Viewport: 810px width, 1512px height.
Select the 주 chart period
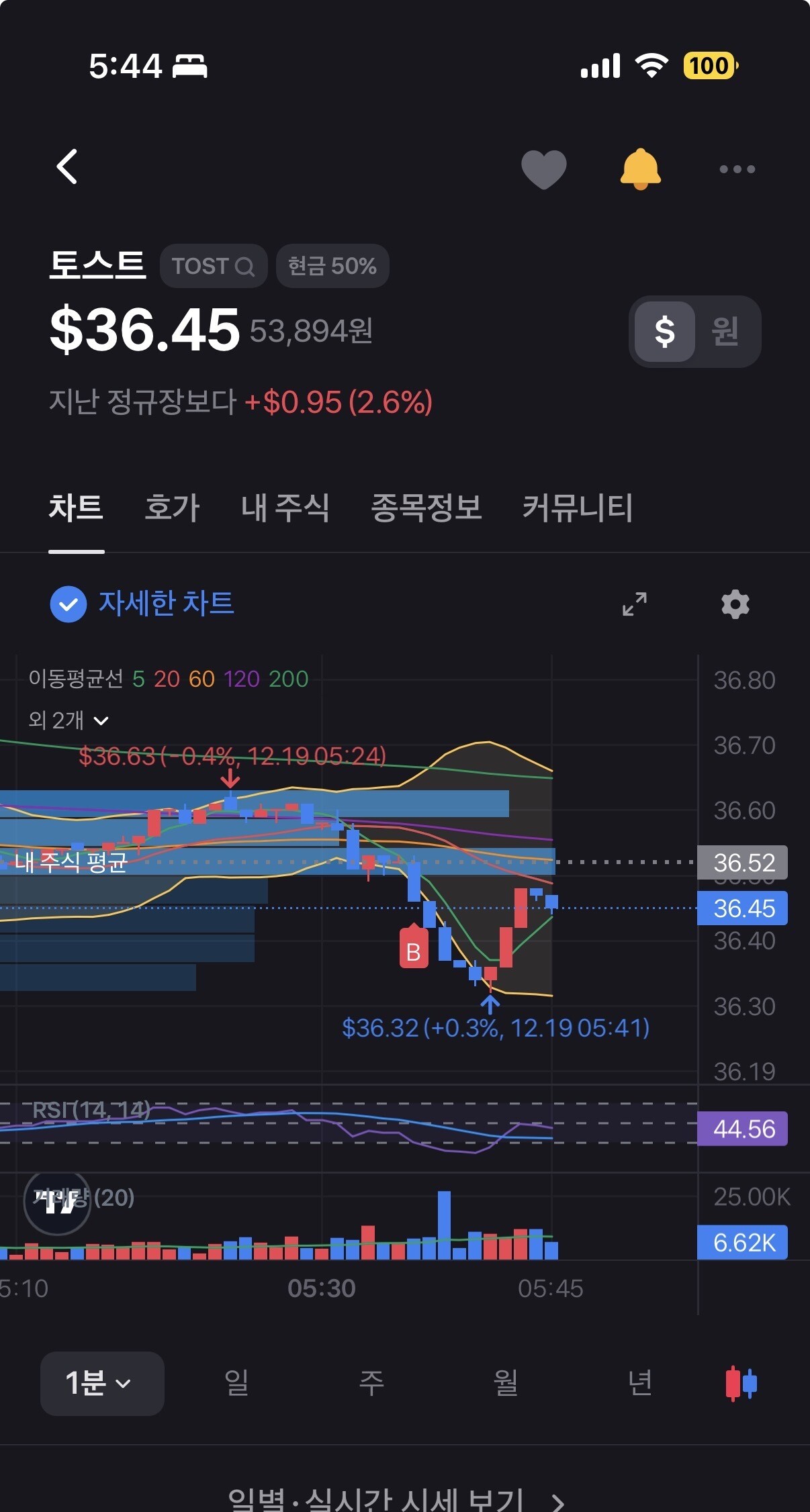pos(371,1383)
